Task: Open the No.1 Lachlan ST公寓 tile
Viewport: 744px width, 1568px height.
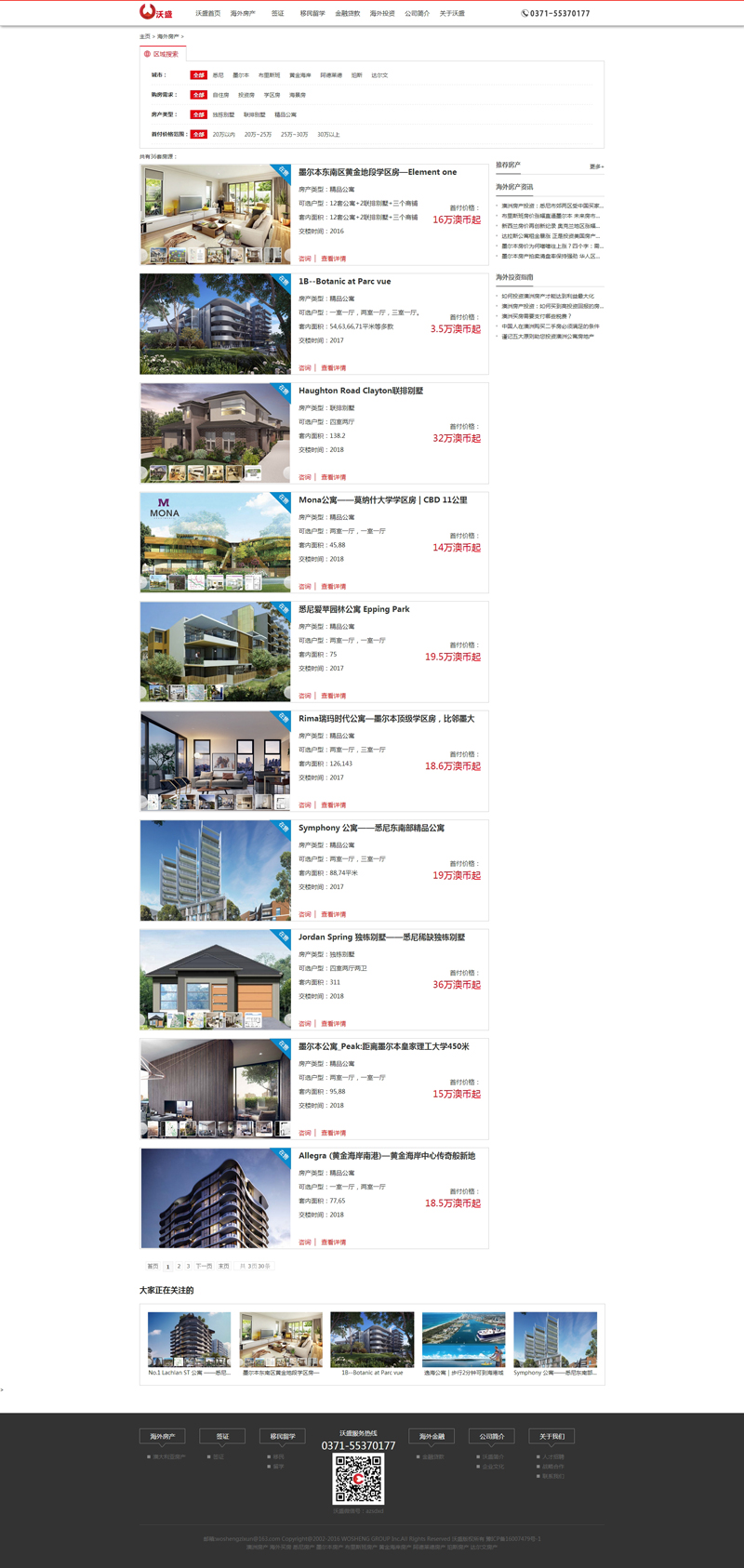Action: click(189, 1344)
